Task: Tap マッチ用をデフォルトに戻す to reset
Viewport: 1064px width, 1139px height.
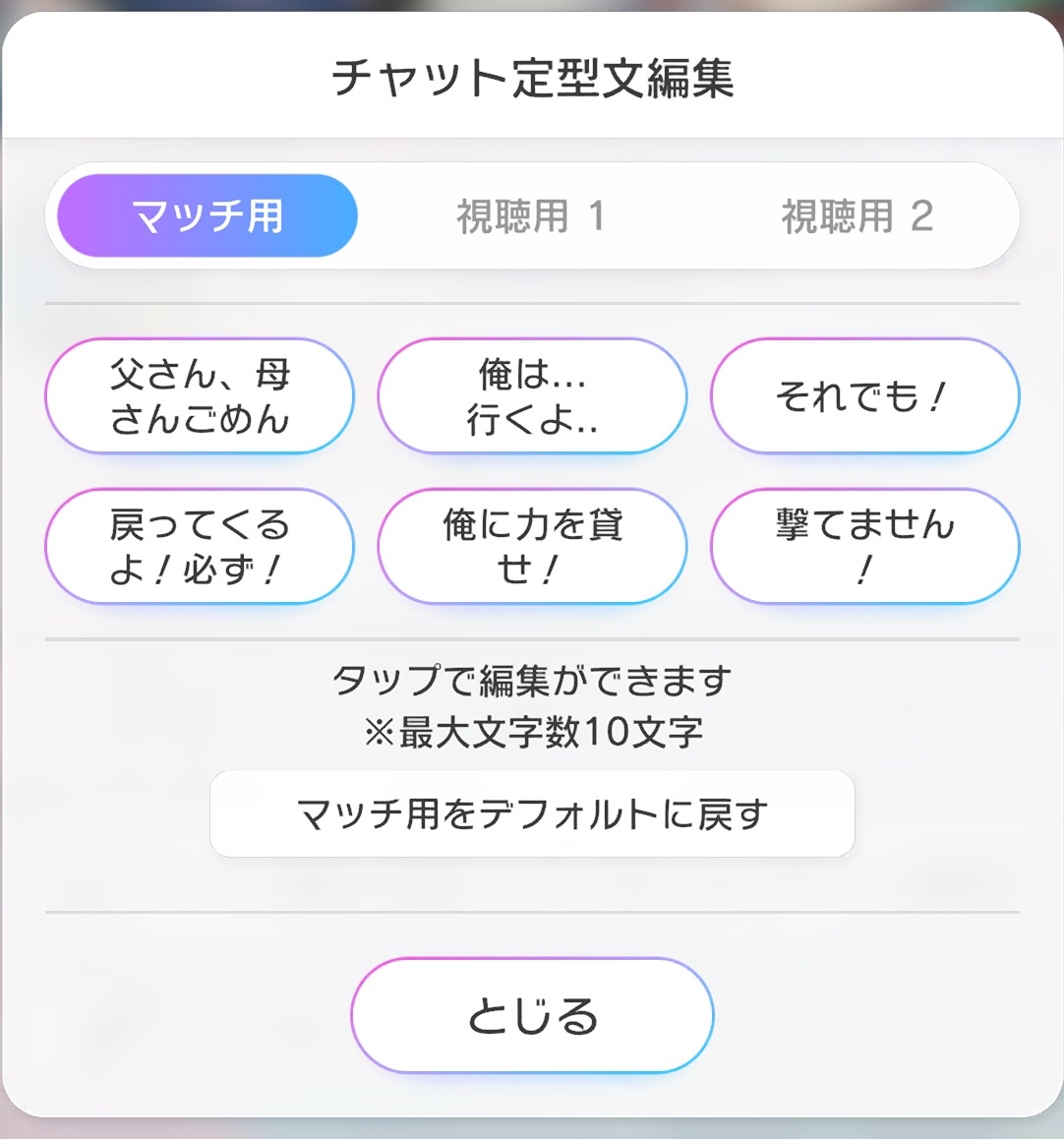Action: [x=532, y=814]
